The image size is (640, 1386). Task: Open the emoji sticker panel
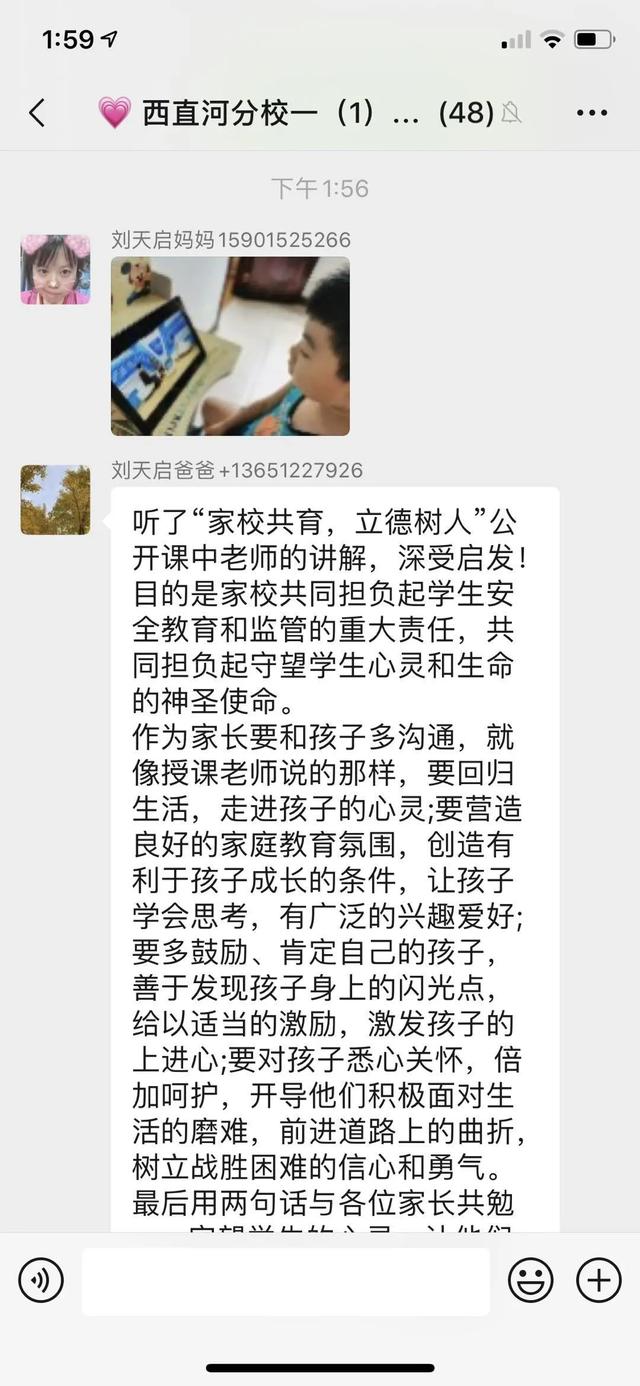click(x=530, y=1279)
